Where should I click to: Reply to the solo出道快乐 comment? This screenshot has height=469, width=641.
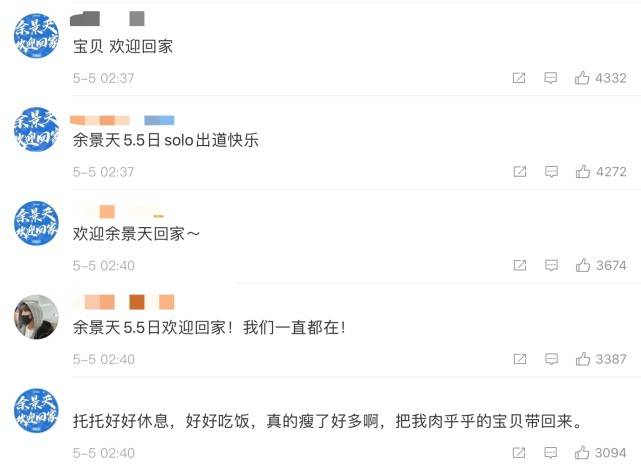pos(550,172)
